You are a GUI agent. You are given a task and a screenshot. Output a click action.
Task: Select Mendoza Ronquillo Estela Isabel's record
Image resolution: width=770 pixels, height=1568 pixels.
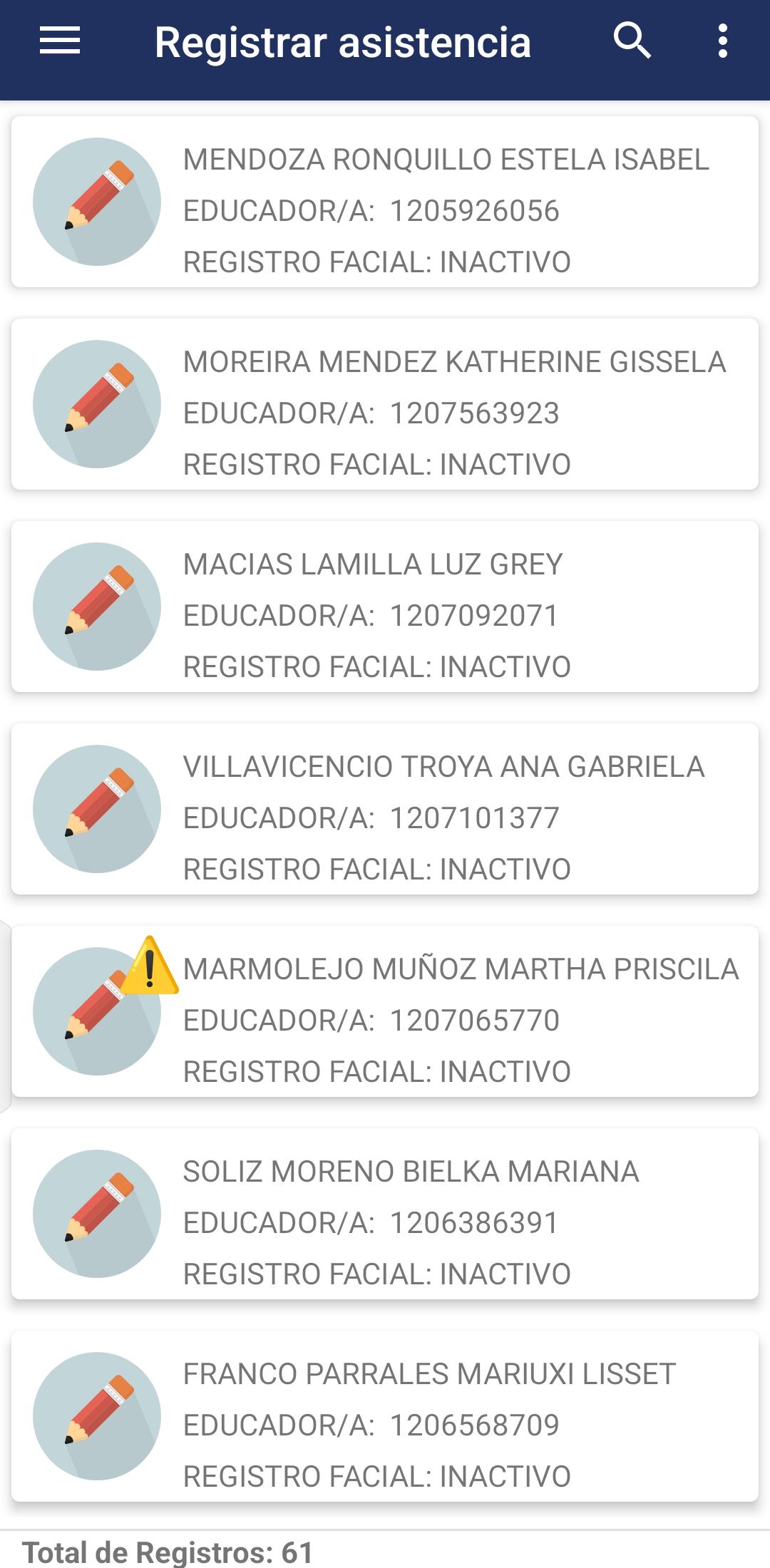coord(385,202)
